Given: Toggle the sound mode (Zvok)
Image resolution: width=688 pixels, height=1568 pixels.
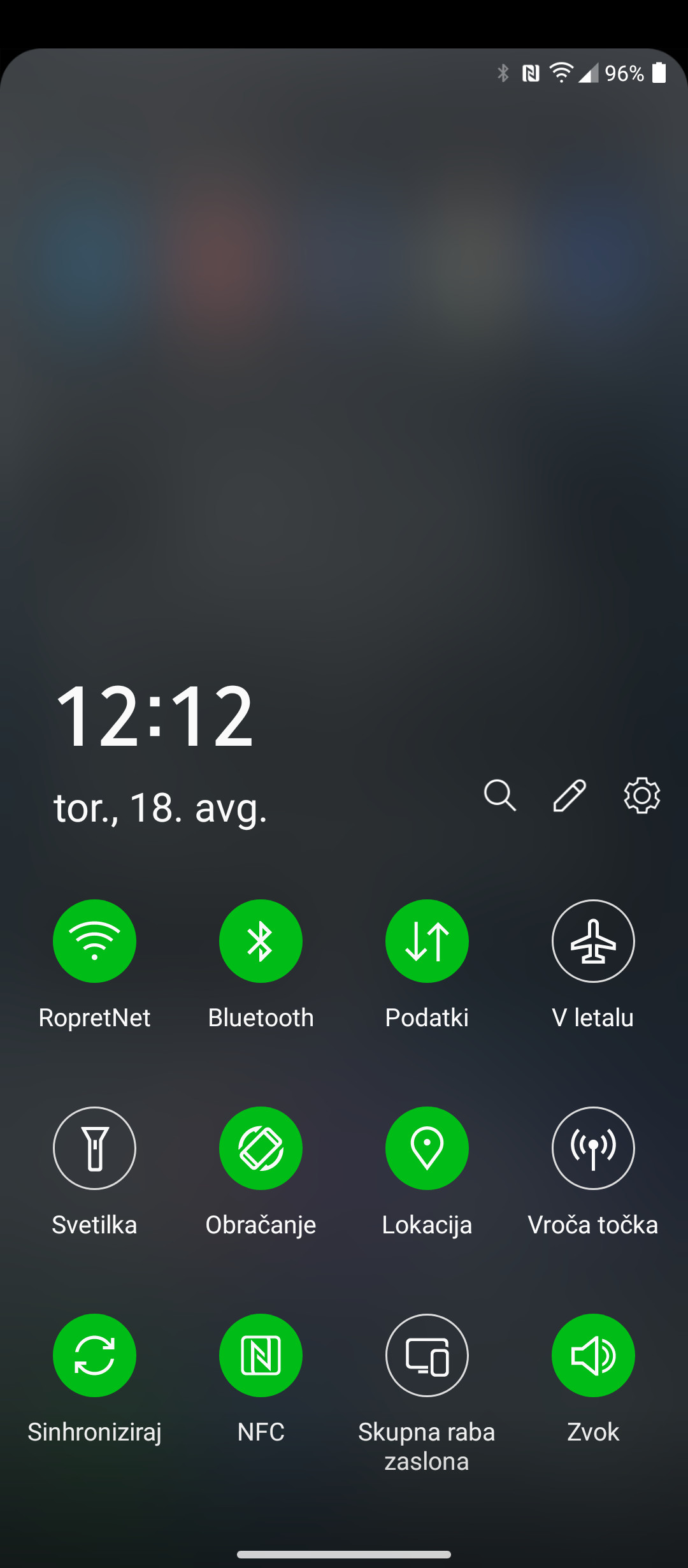Looking at the screenshot, I should pos(593,1355).
